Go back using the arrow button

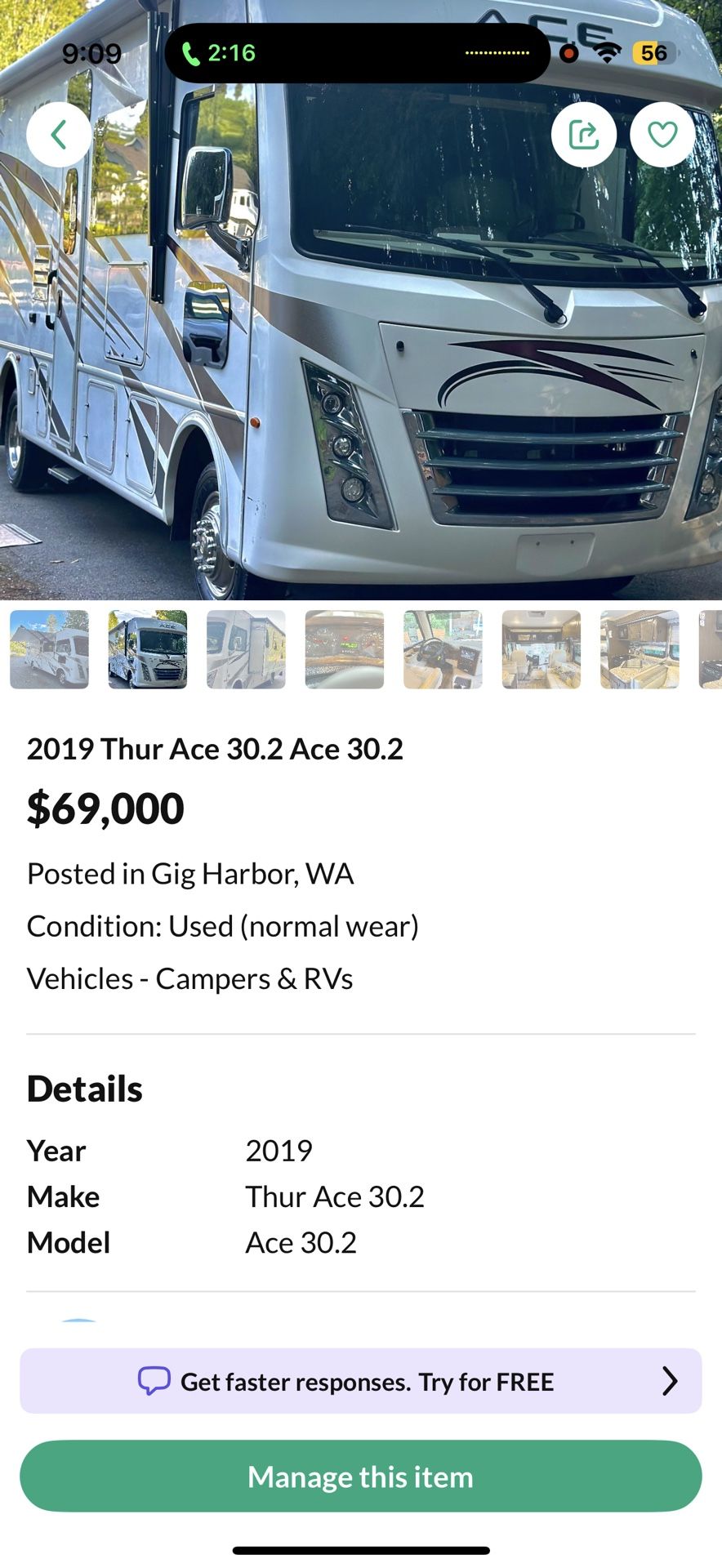tap(59, 135)
